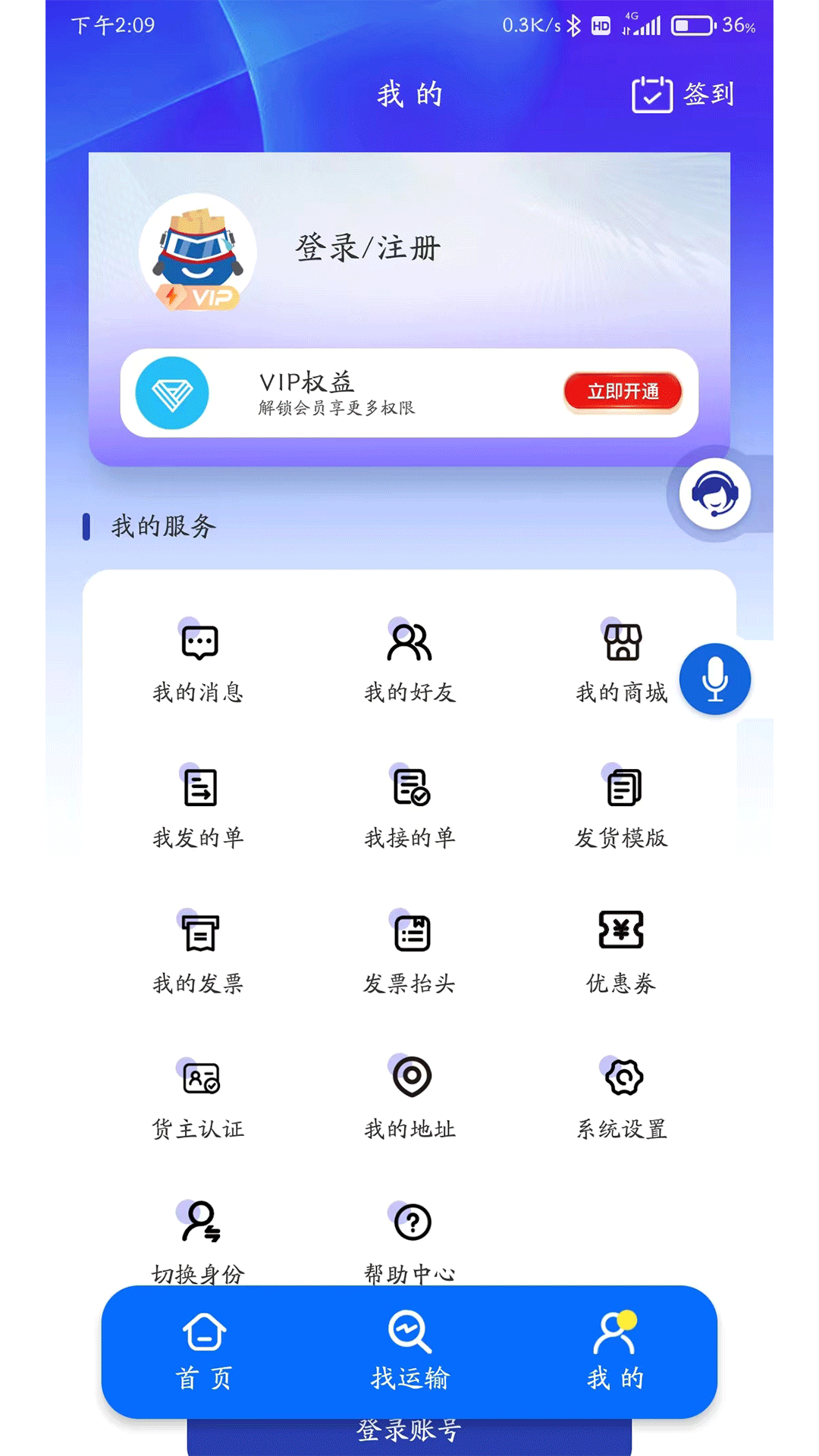This screenshot has height=1456, width=819.
Task: Open the customer service floating icon
Action: [716, 493]
